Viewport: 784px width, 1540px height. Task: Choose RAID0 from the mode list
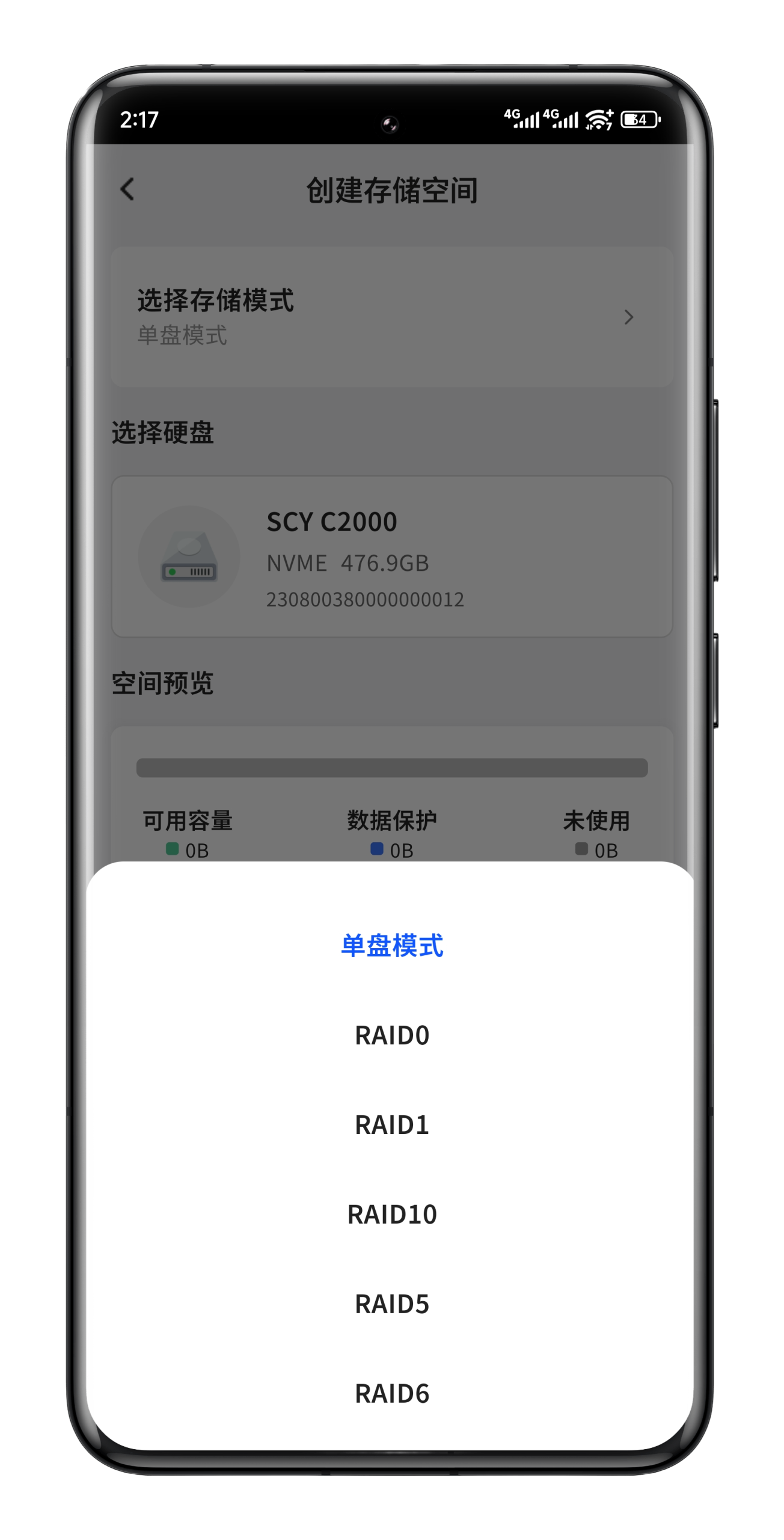tap(392, 1035)
